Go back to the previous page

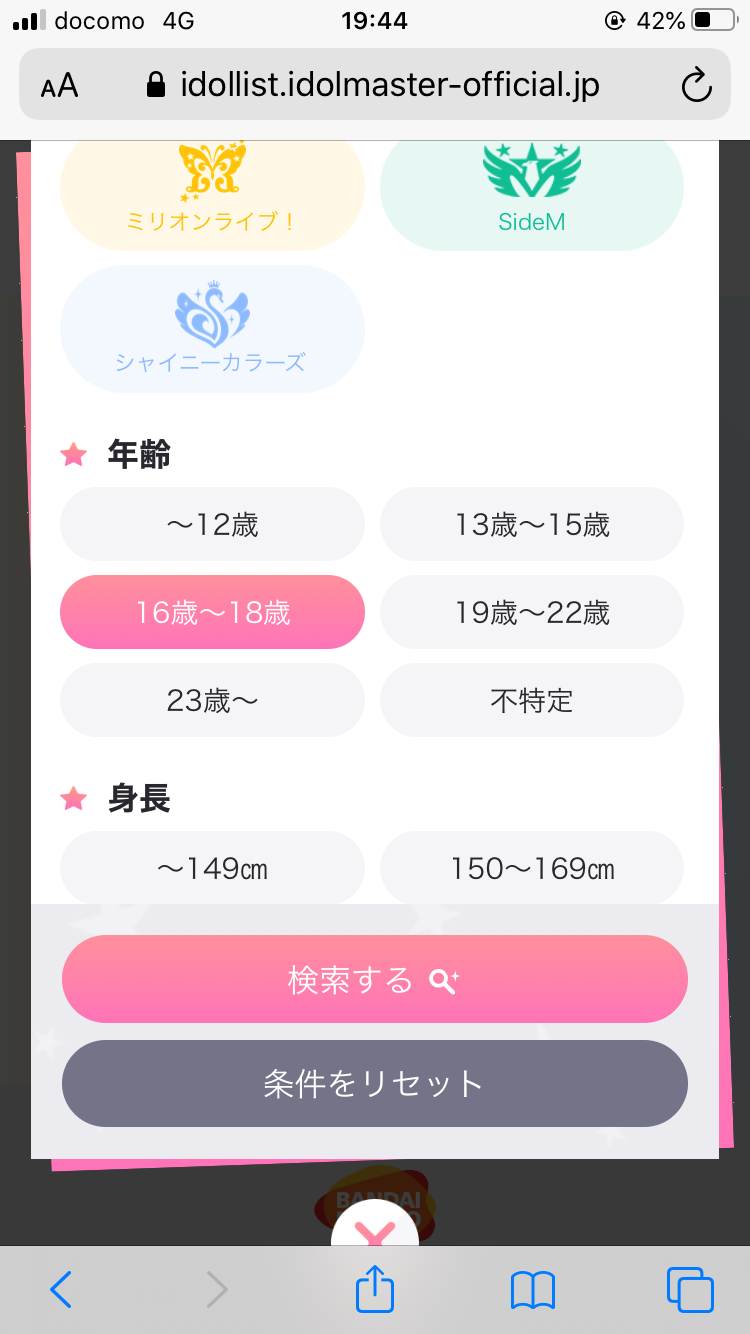61,1290
